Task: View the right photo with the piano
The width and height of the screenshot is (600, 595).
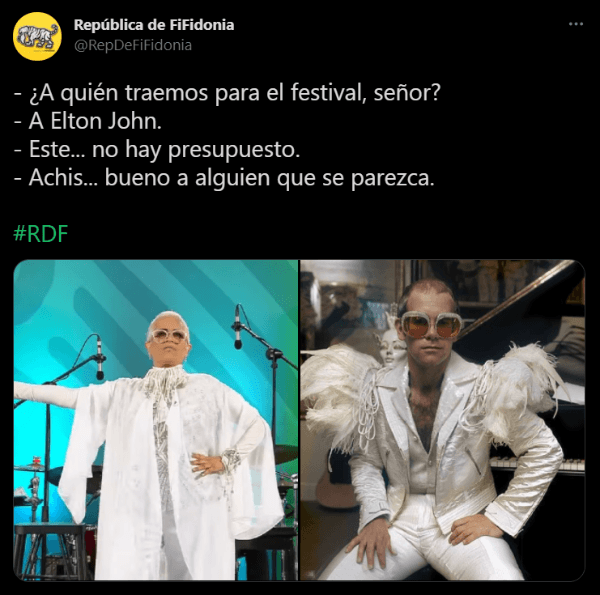Action: (442, 420)
